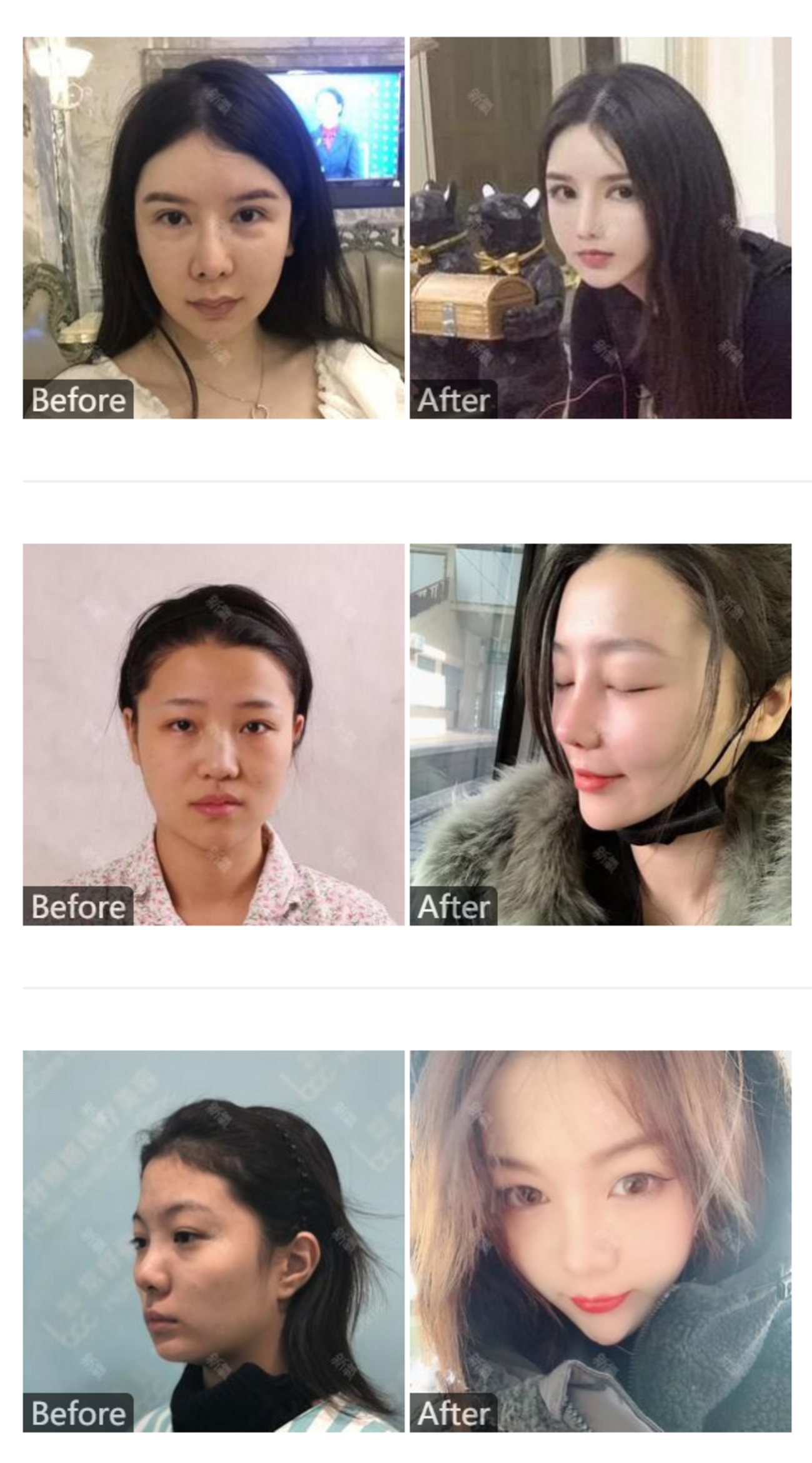The width and height of the screenshot is (812, 1463).
Task: Open the After photo with fur collar coat
Action: (x=600, y=734)
